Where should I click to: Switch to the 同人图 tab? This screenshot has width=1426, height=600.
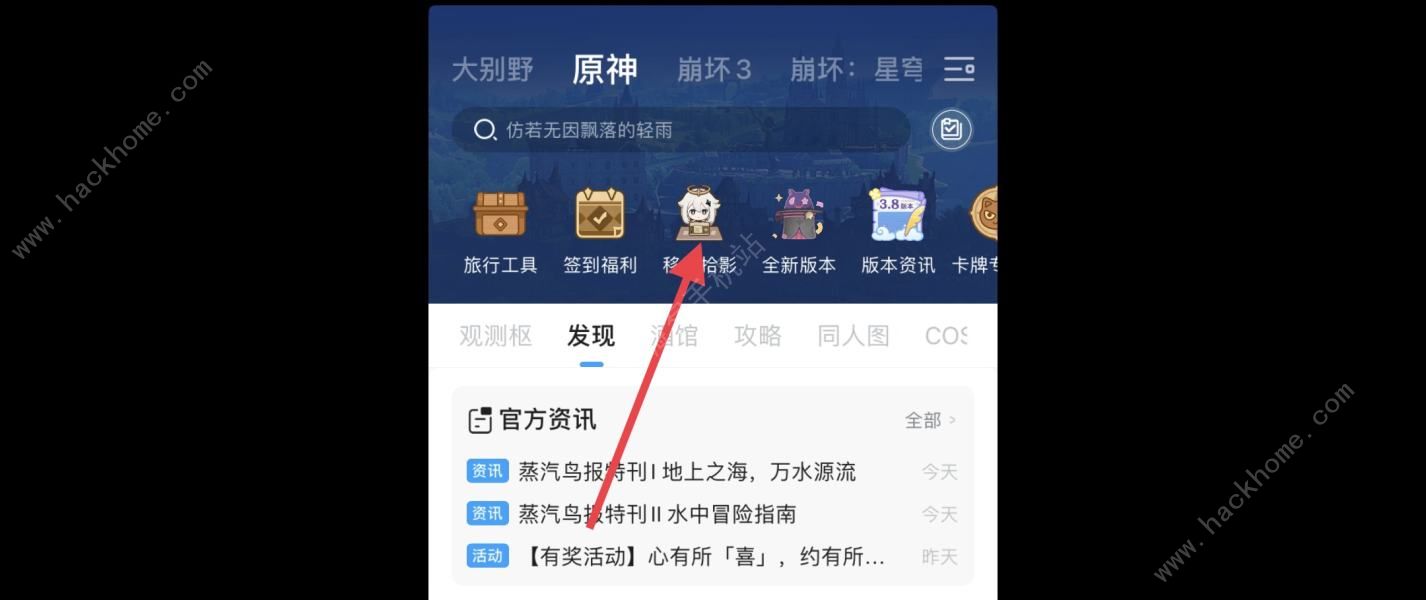tap(853, 336)
